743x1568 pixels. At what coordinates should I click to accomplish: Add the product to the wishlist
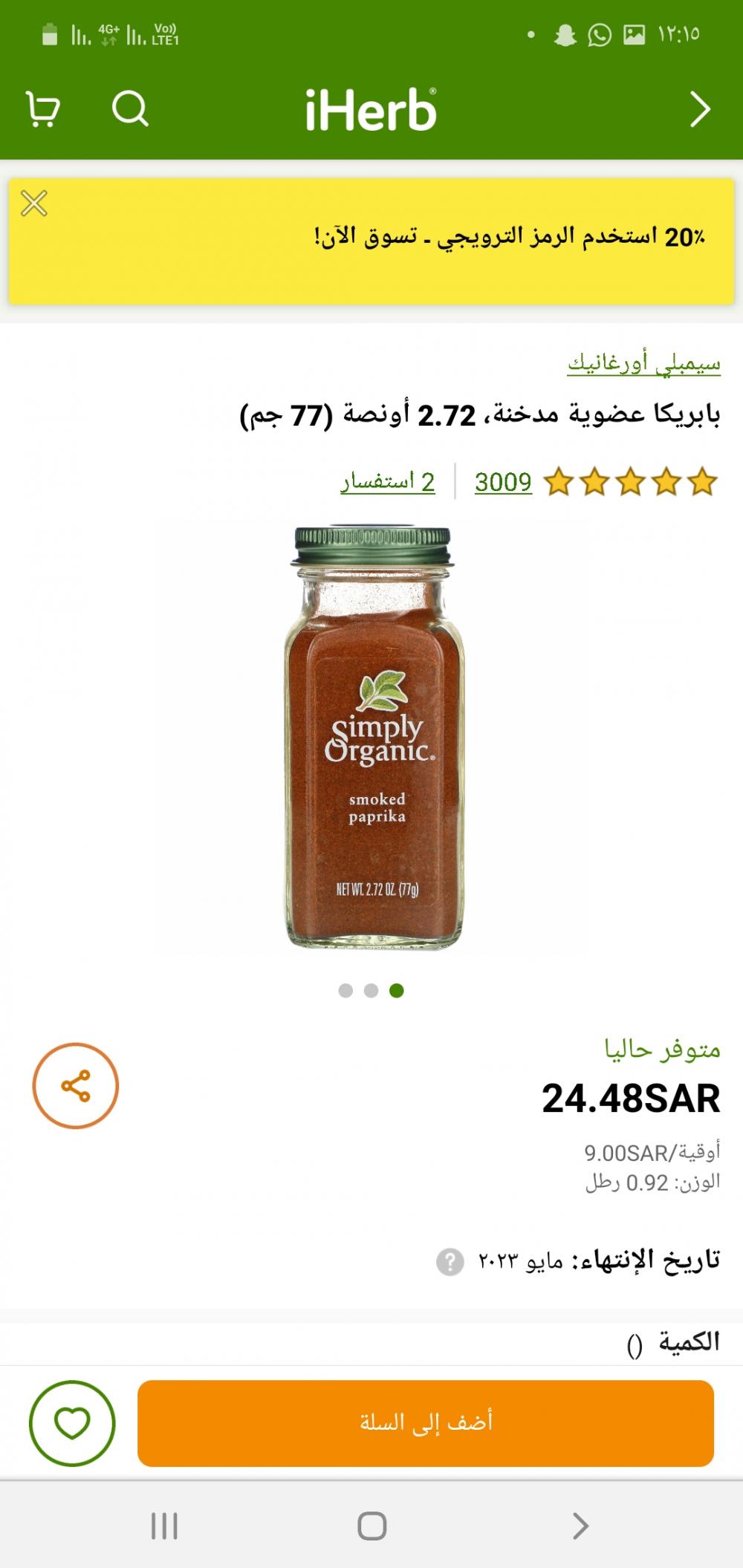[x=72, y=1422]
